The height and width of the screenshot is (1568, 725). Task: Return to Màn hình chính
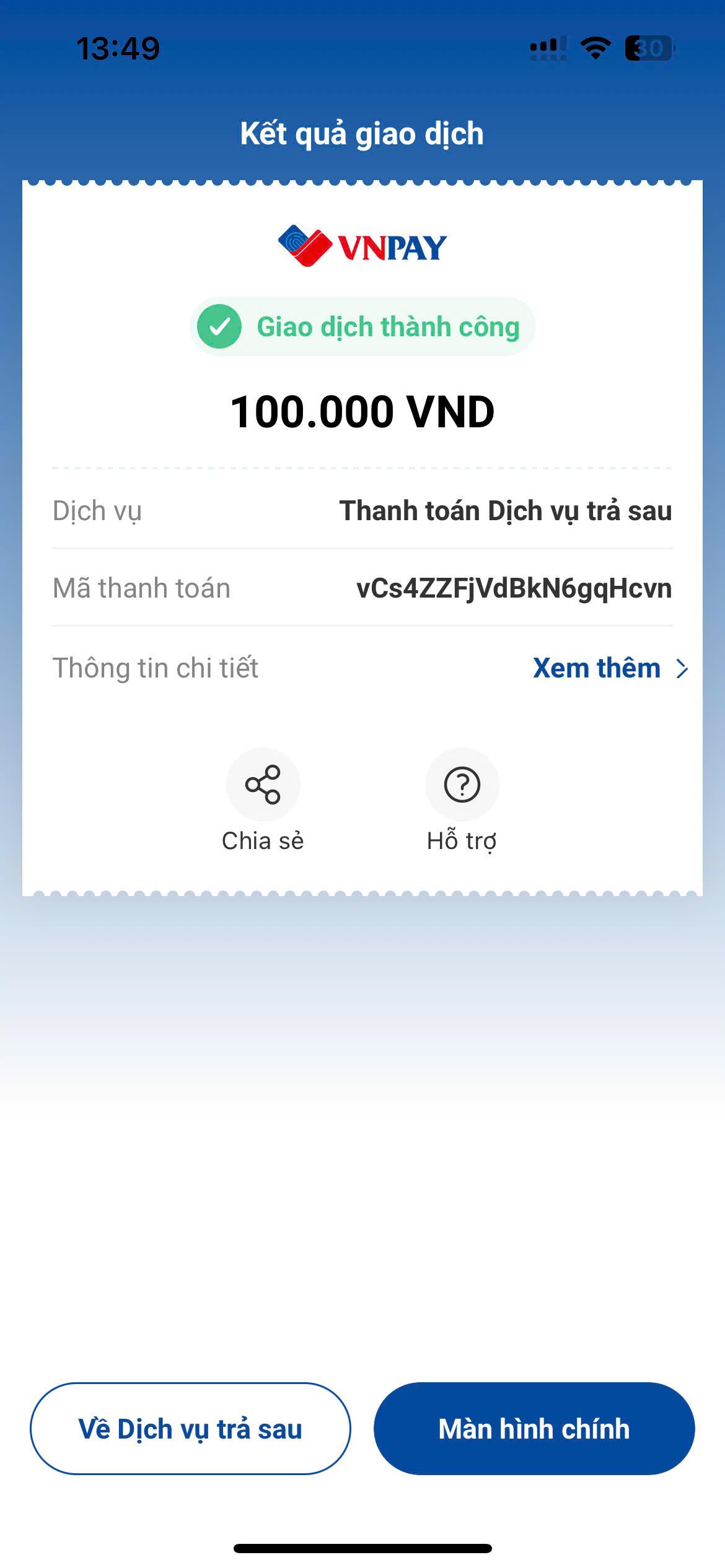point(534,1429)
